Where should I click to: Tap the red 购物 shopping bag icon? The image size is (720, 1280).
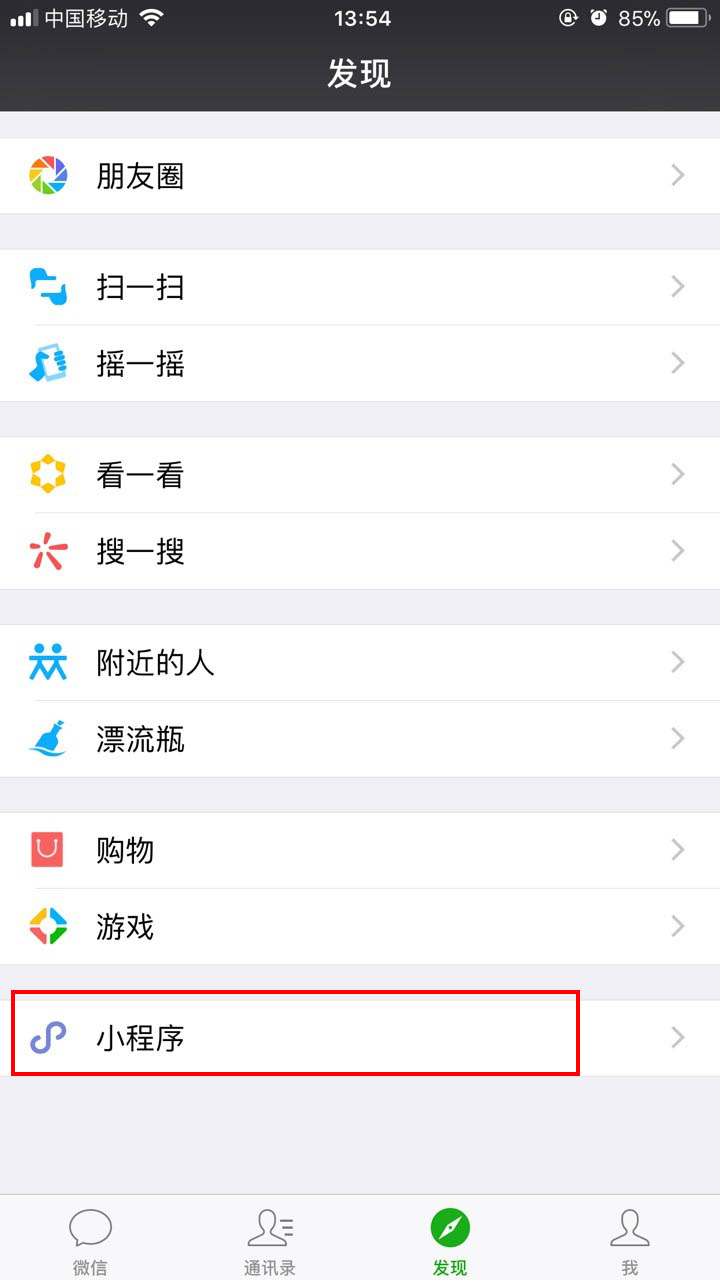click(48, 850)
